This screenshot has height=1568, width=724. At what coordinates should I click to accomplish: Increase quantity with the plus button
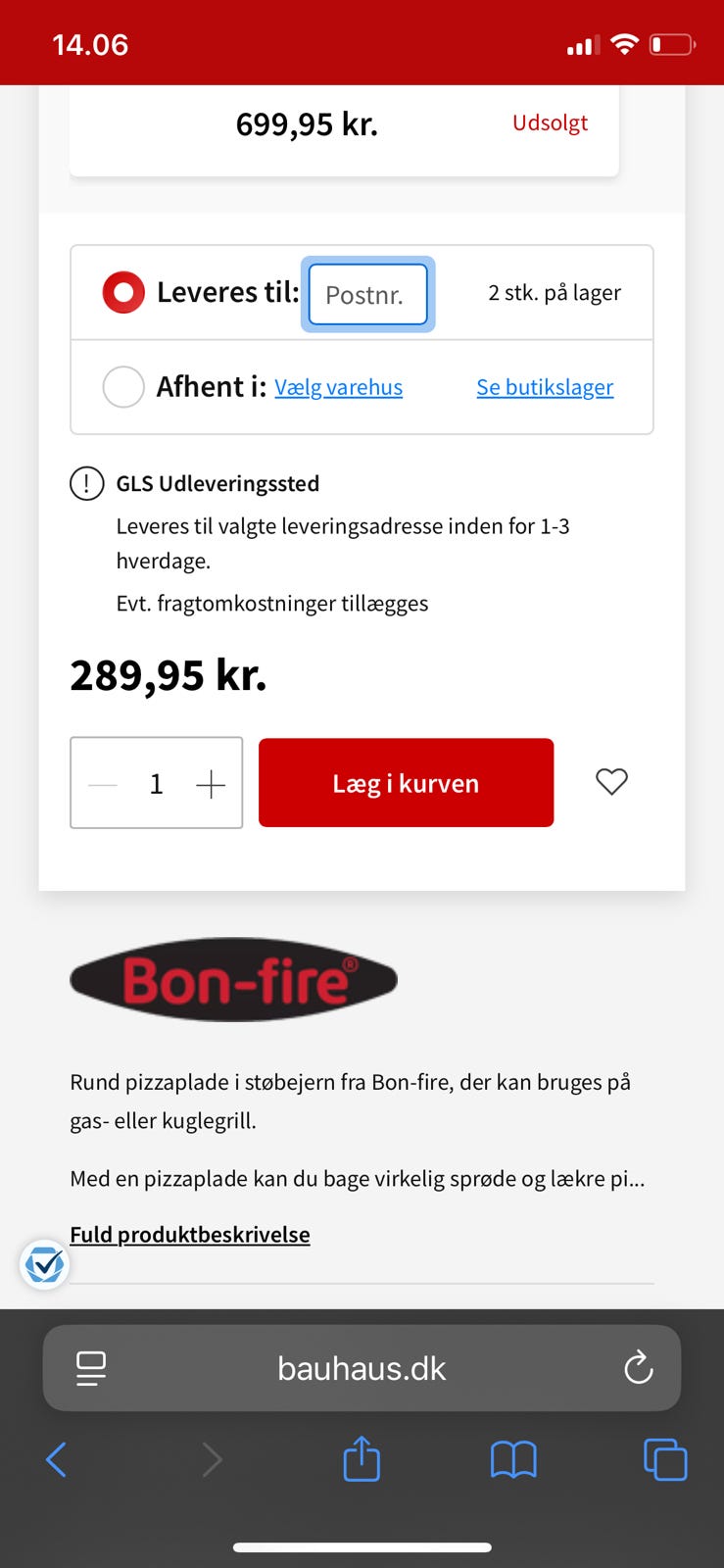pos(210,783)
